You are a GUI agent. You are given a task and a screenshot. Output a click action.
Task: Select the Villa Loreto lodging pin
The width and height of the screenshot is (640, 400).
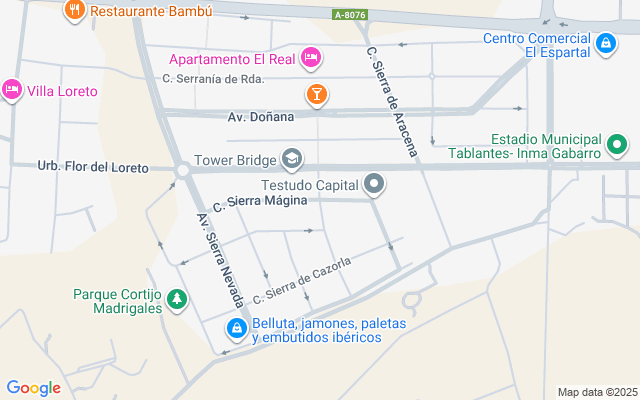12,90
